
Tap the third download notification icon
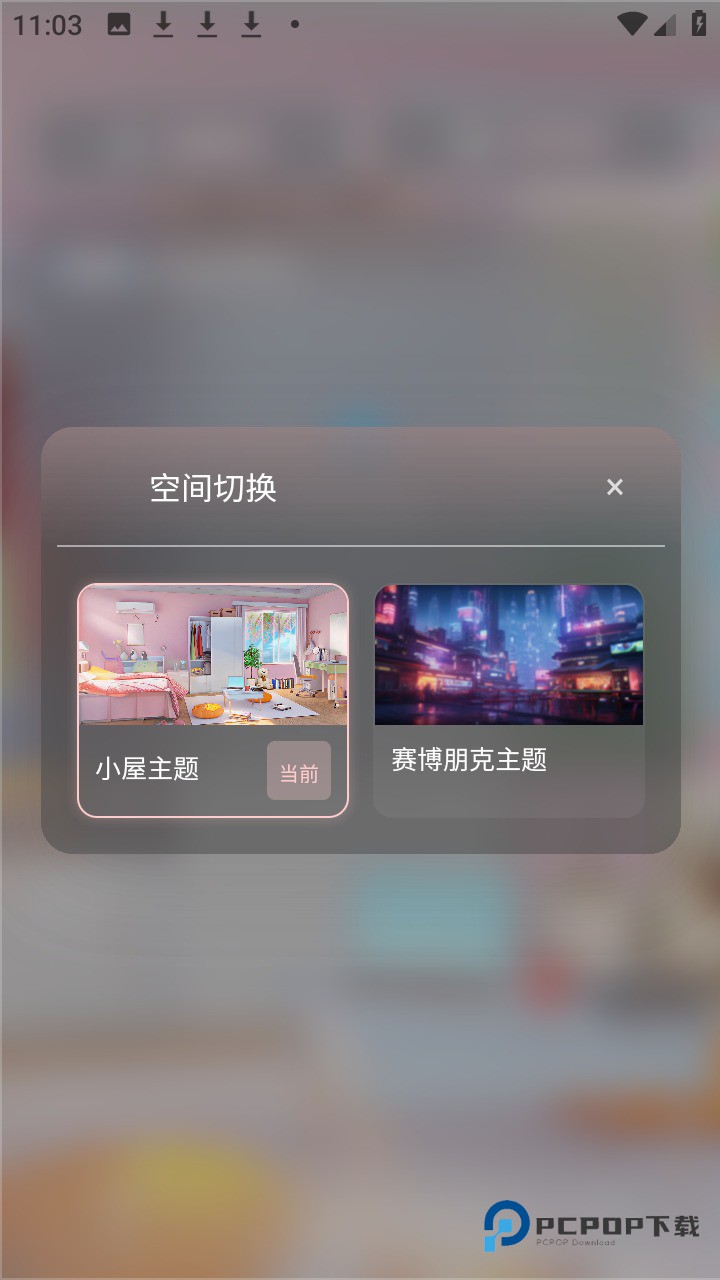click(251, 23)
